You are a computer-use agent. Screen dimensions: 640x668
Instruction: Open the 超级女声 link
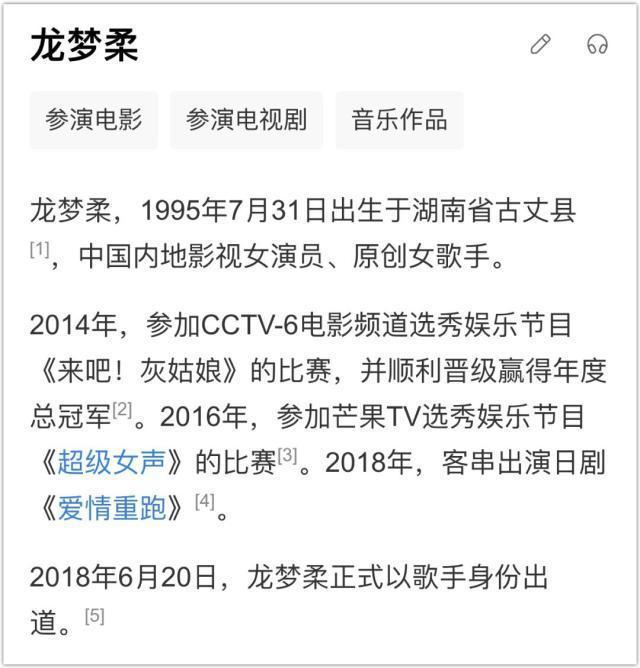coord(111,461)
